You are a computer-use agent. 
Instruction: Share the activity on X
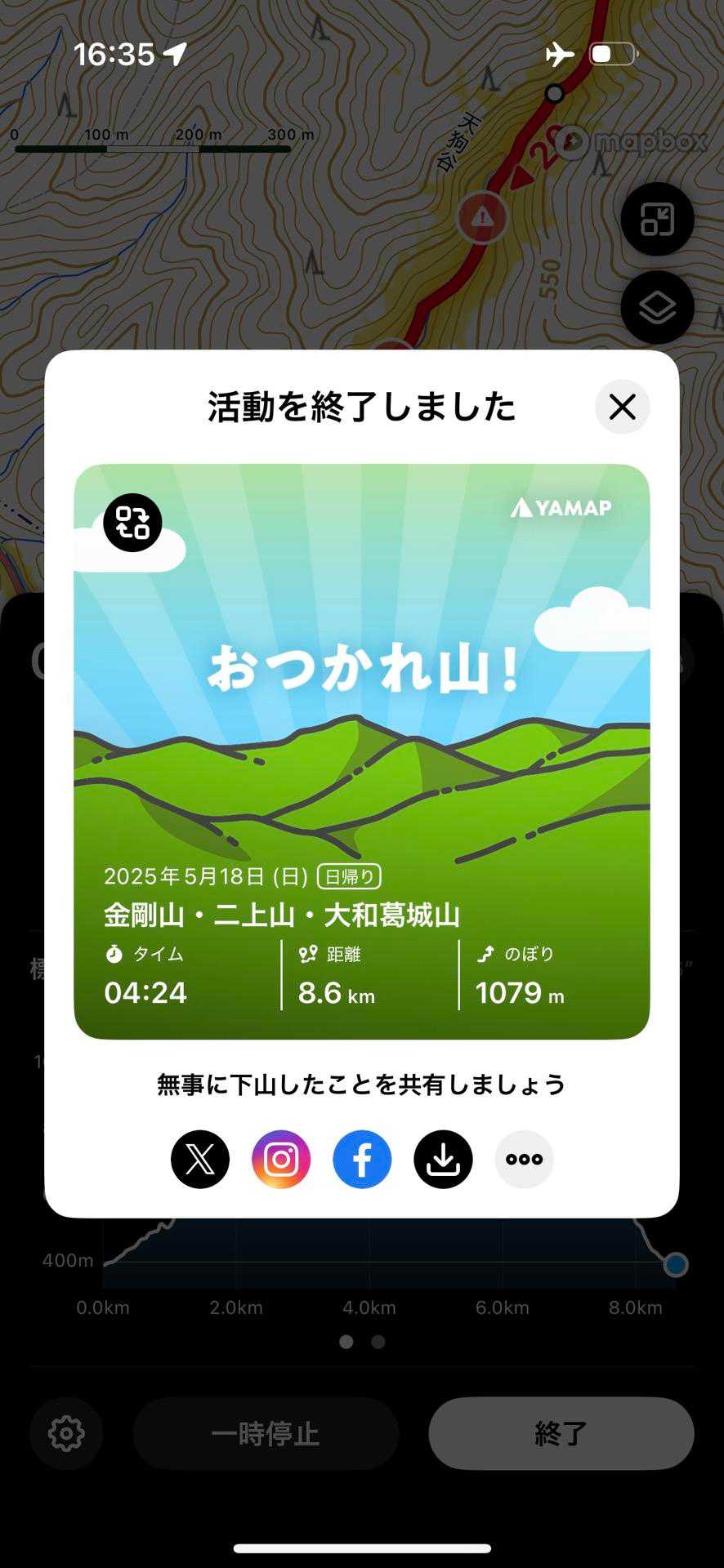200,1159
